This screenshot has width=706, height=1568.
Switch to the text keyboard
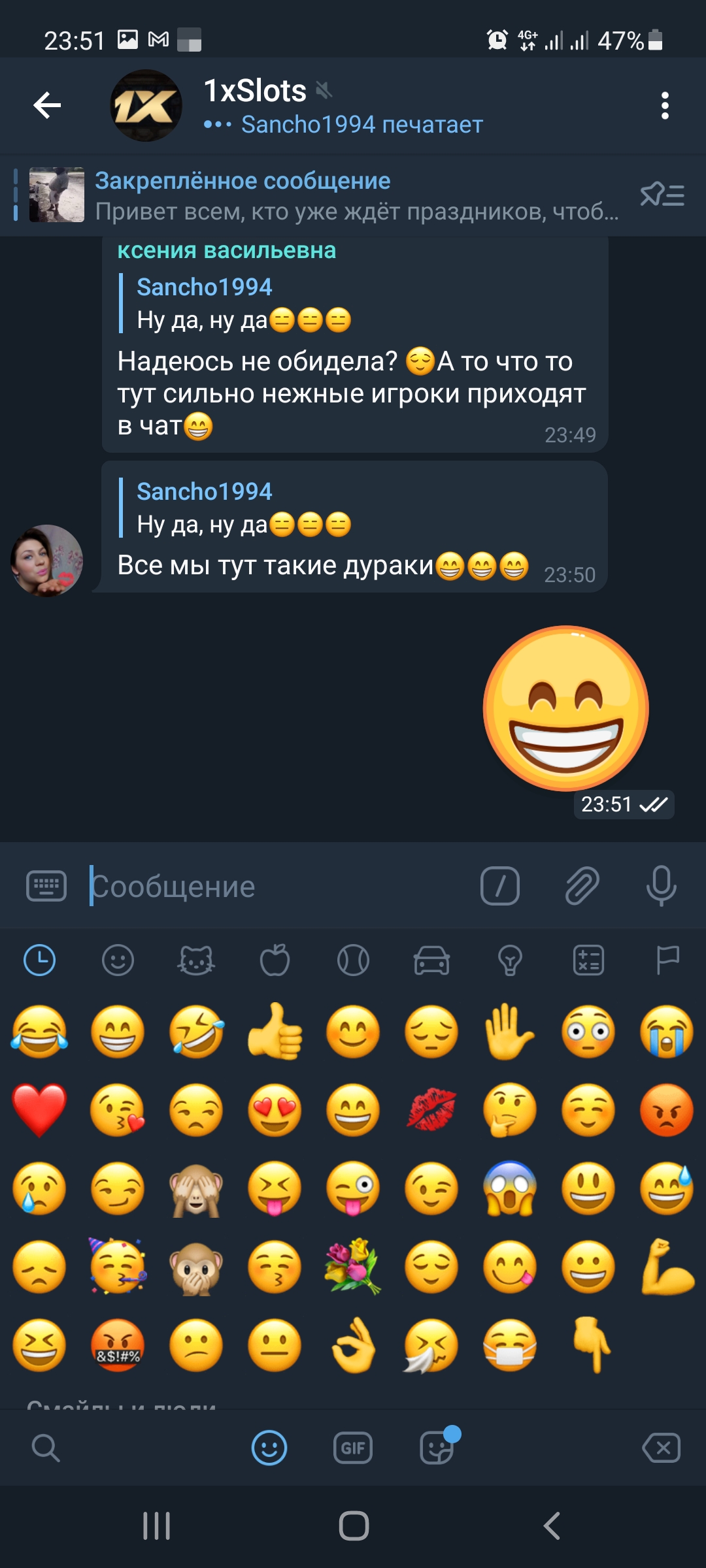click(46, 886)
